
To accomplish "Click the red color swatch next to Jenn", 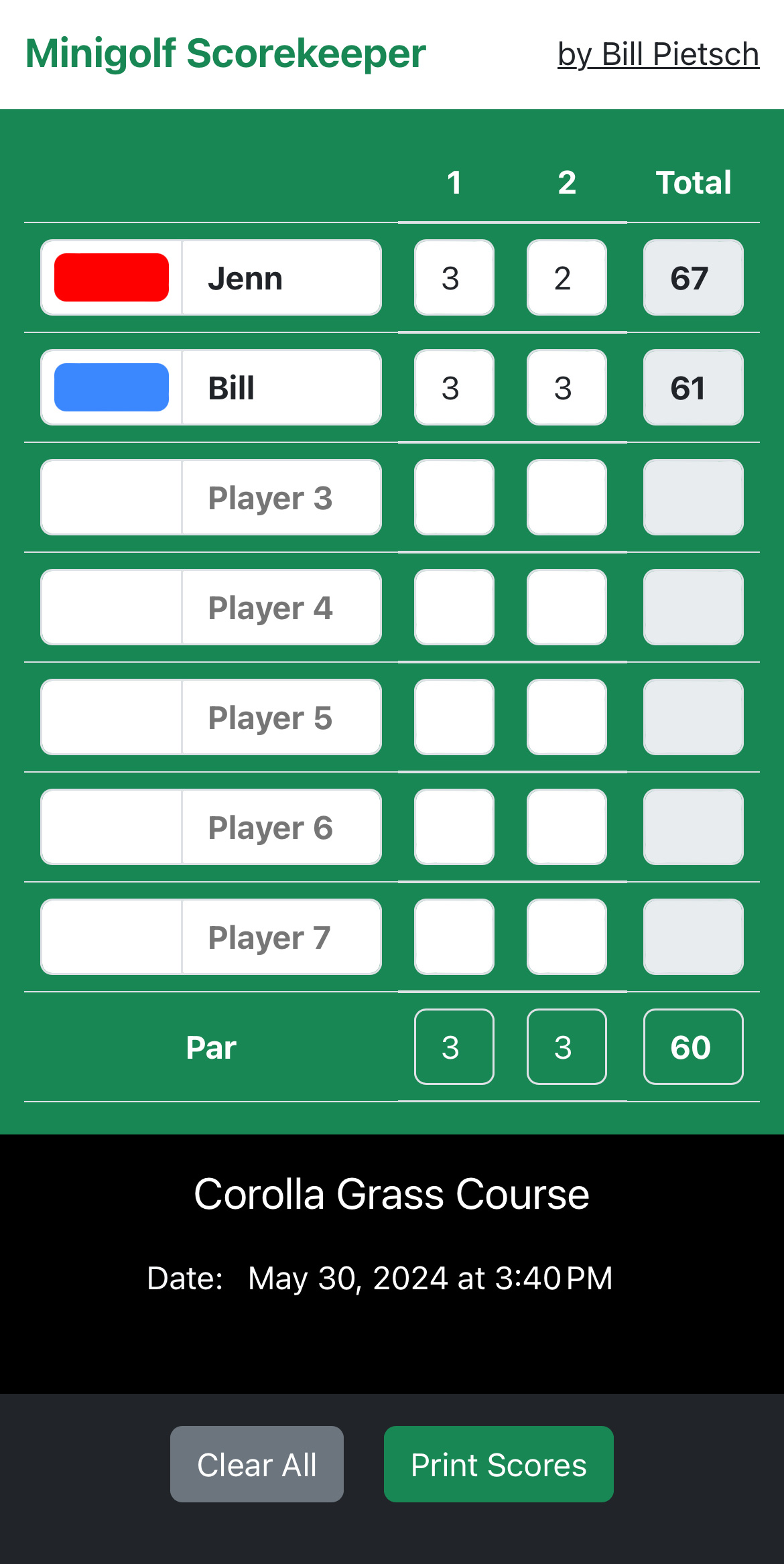I will [x=111, y=277].
